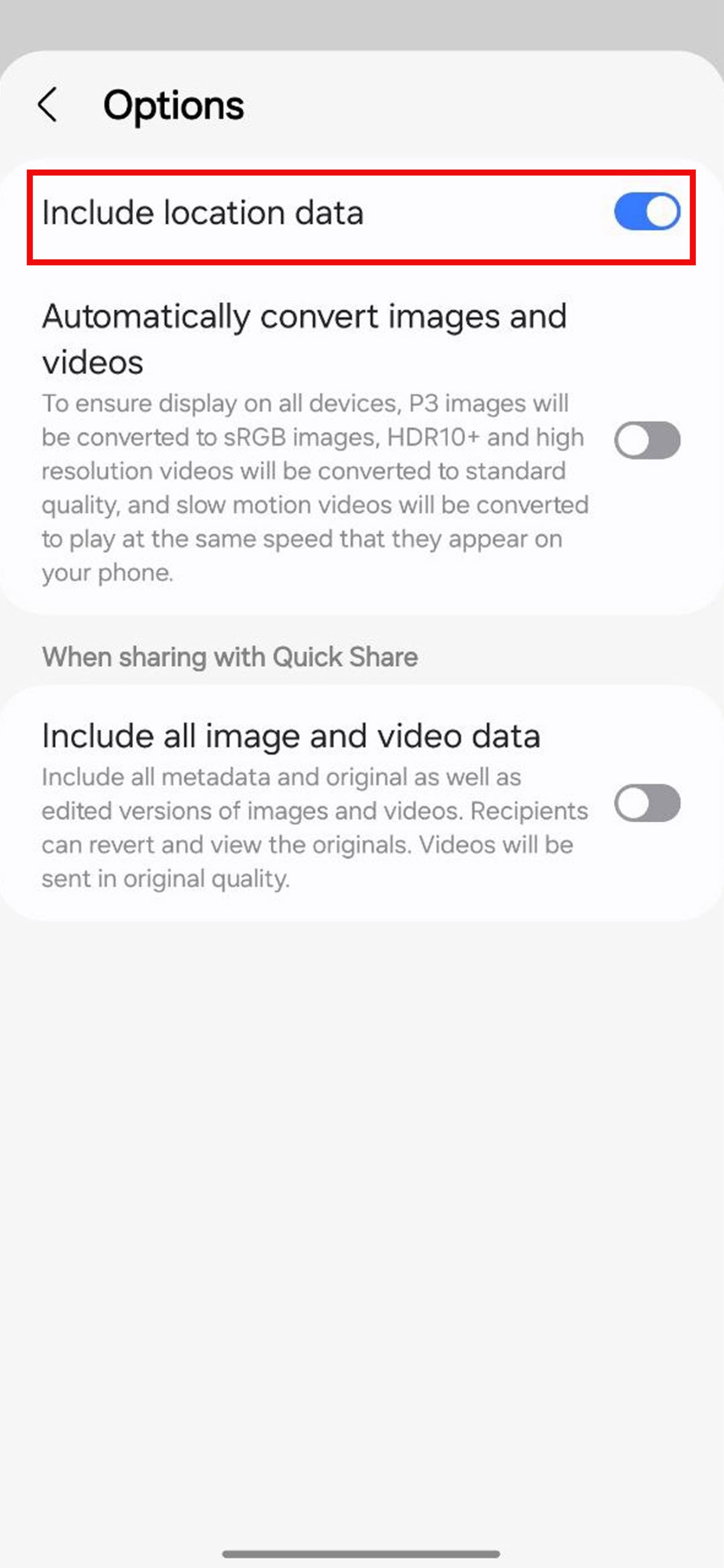
Task: Turn off Include location data
Action: tap(646, 212)
